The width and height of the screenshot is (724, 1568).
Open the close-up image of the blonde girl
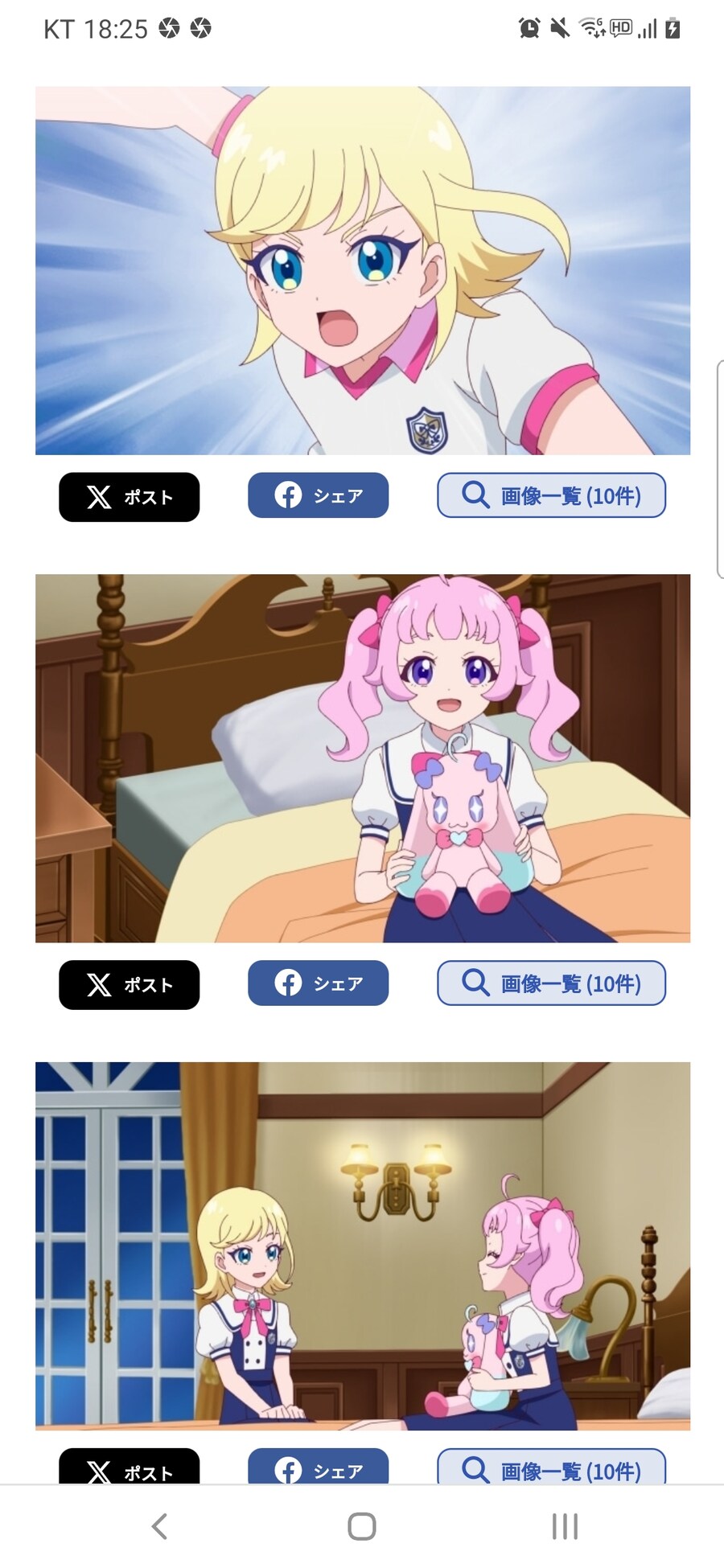pyautogui.click(x=362, y=270)
